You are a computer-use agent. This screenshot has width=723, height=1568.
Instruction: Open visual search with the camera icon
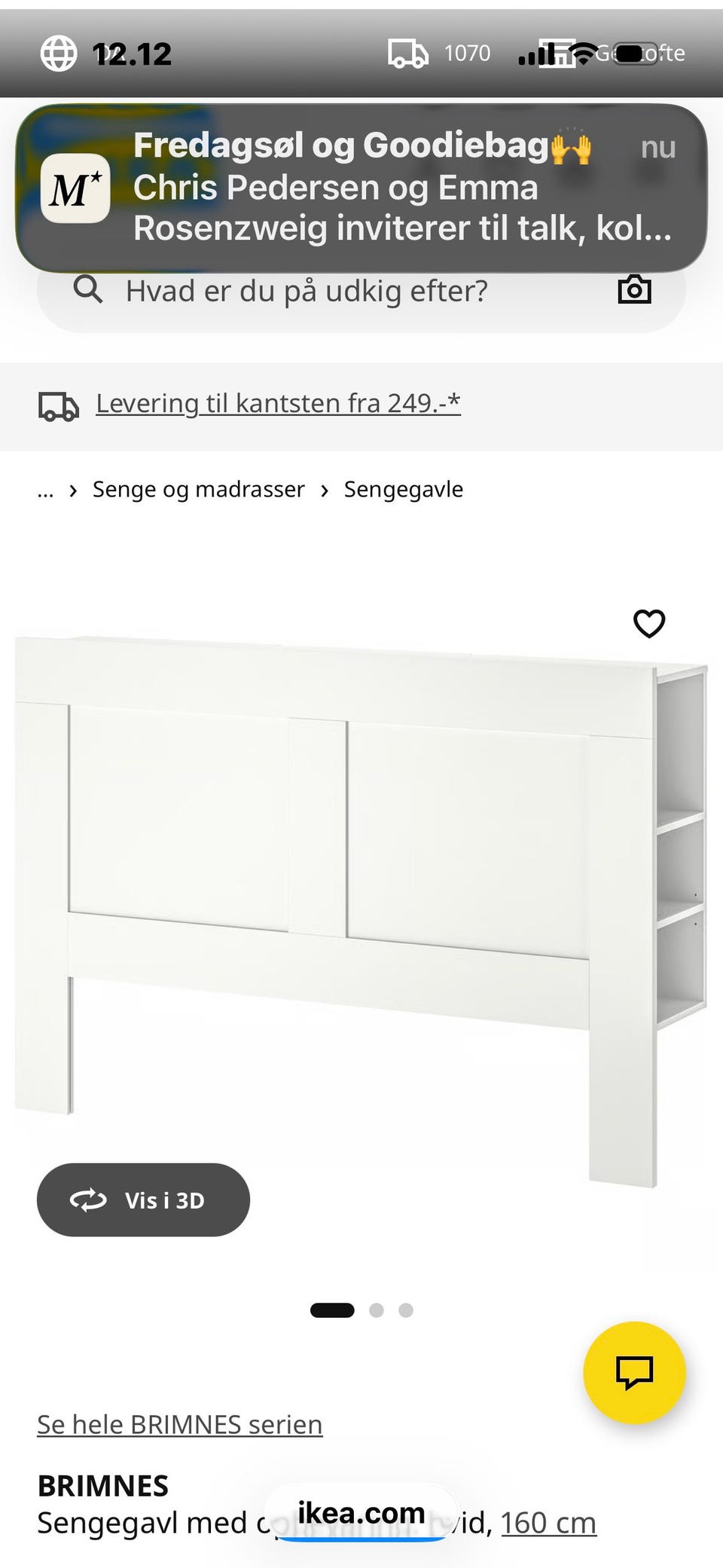pyautogui.click(x=634, y=289)
